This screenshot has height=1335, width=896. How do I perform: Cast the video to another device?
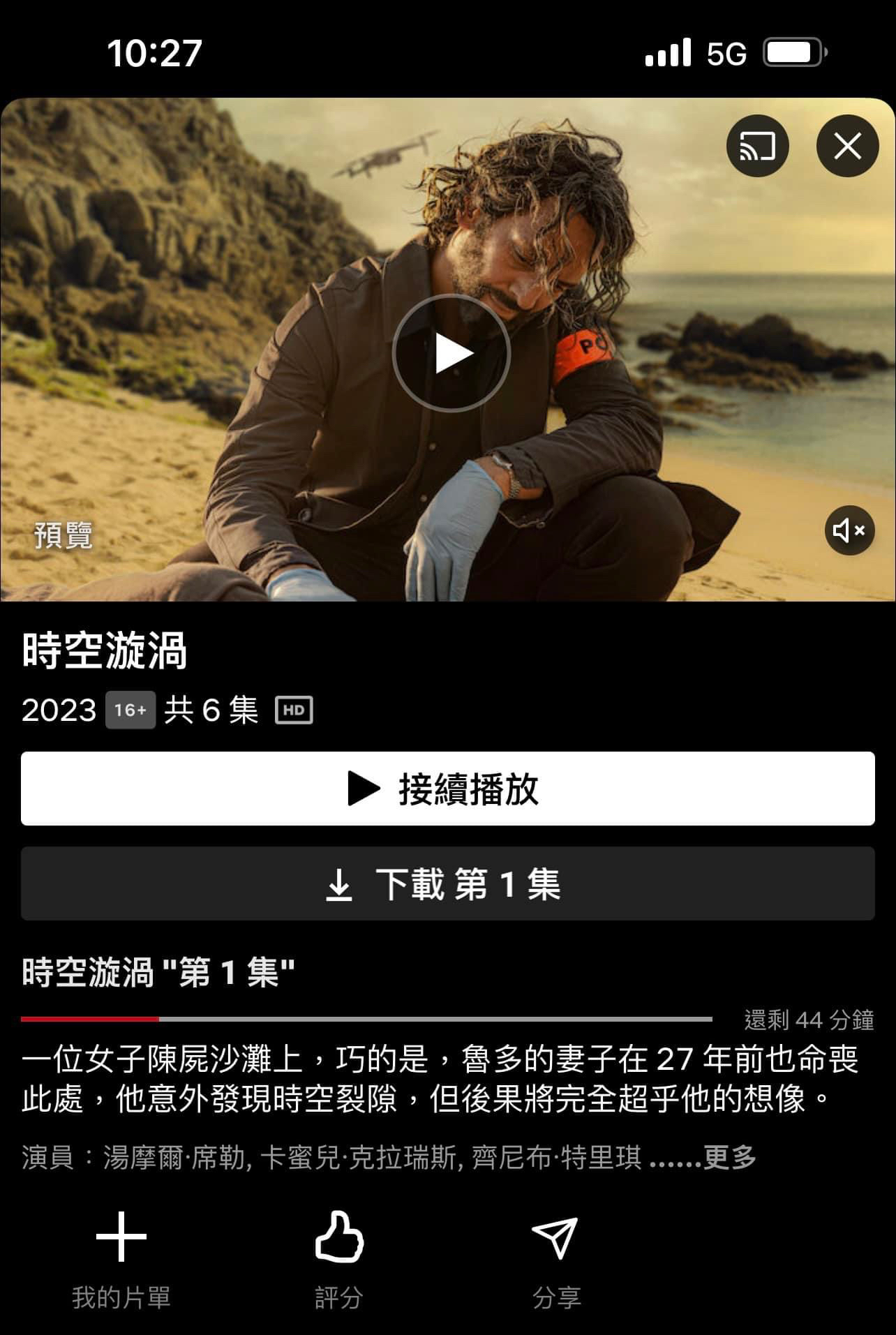tap(757, 146)
